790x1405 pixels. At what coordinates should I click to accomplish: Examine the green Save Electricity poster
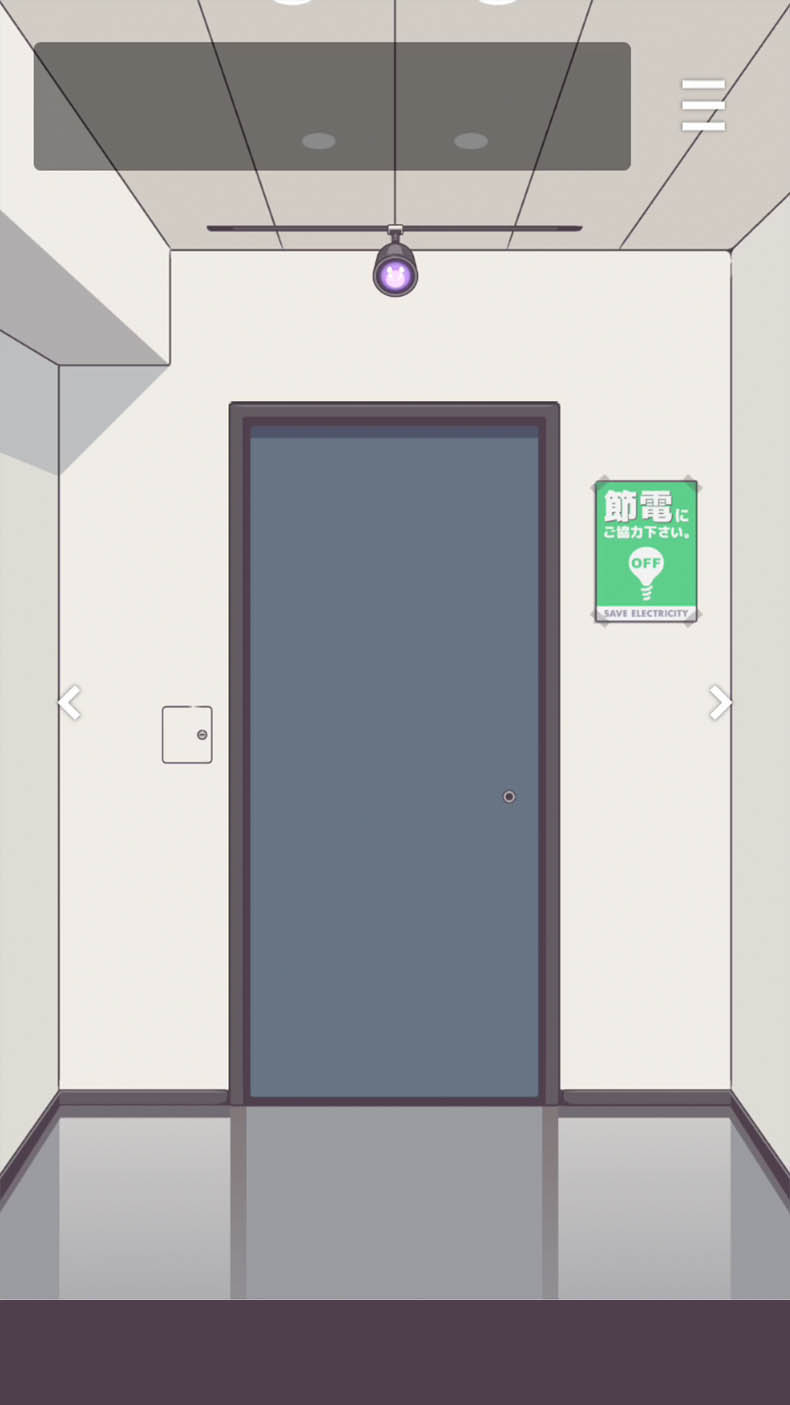[646, 551]
